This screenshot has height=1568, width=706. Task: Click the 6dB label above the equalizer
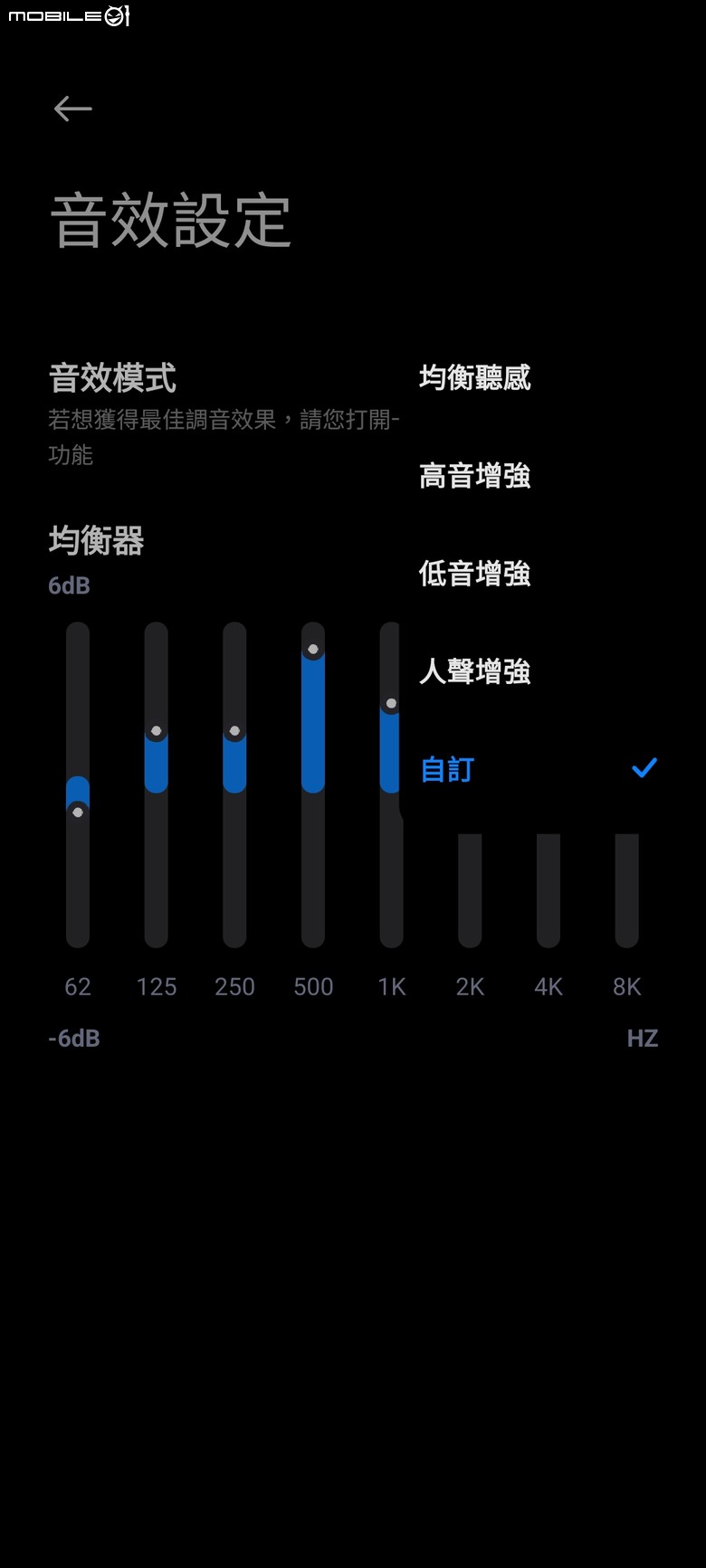pyautogui.click(x=69, y=585)
